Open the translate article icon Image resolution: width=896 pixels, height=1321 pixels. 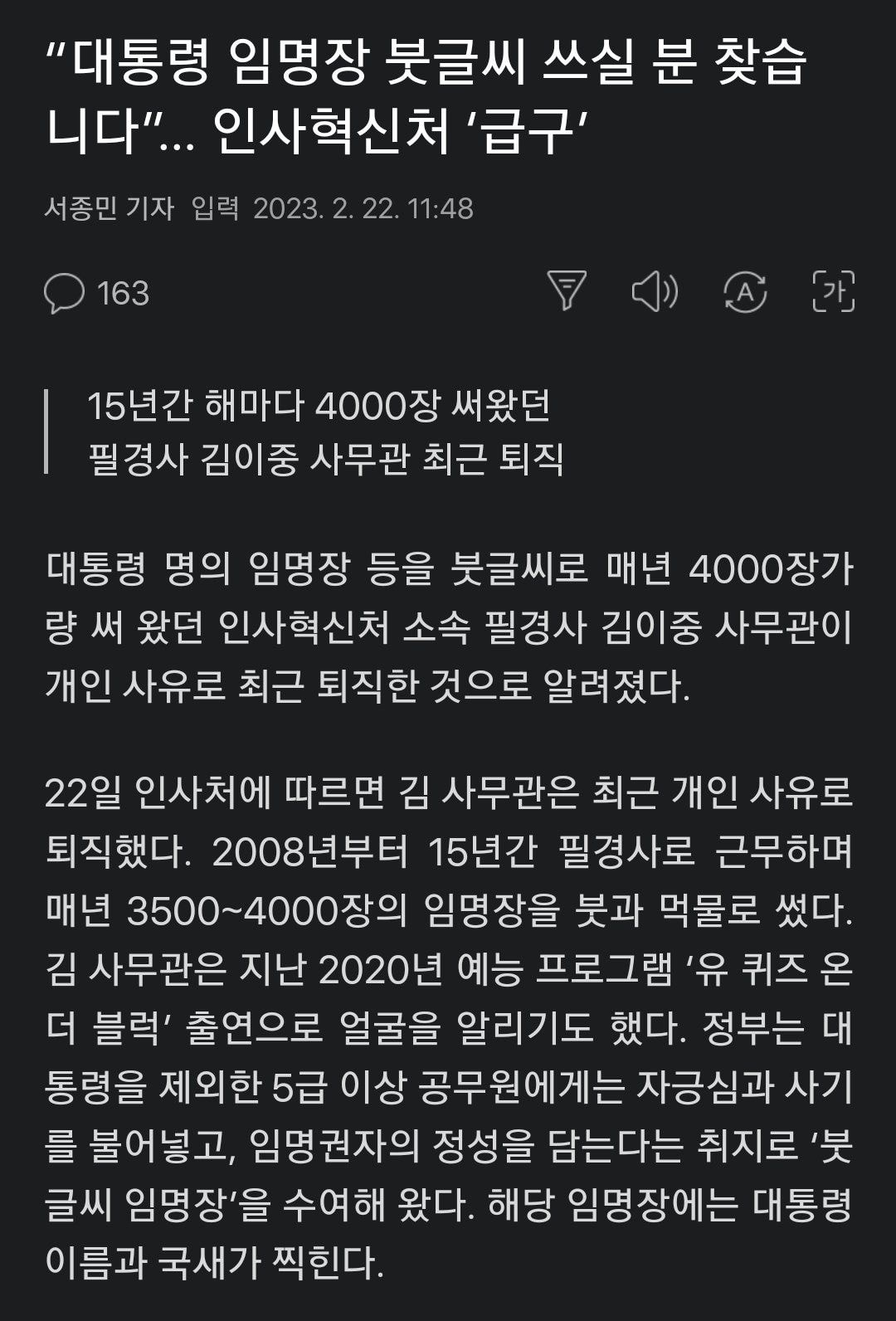744,291
